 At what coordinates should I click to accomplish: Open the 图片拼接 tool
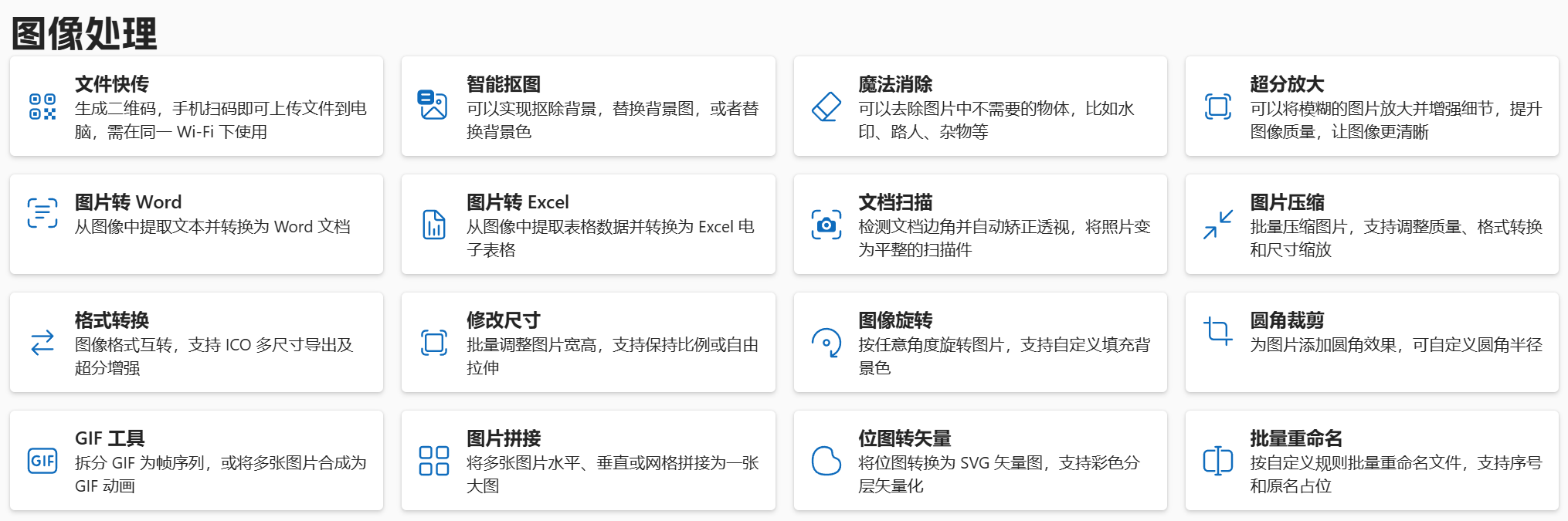click(x=588, y=461)
